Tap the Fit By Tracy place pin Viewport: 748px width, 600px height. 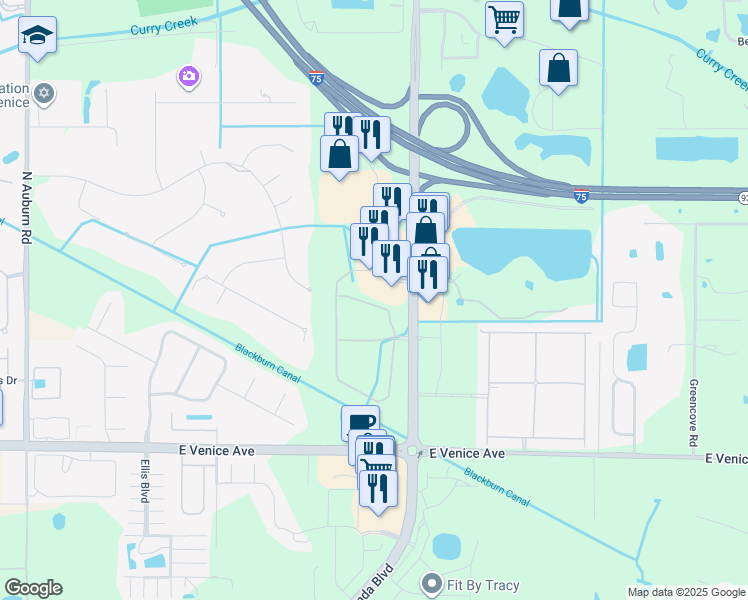(432, 584)
